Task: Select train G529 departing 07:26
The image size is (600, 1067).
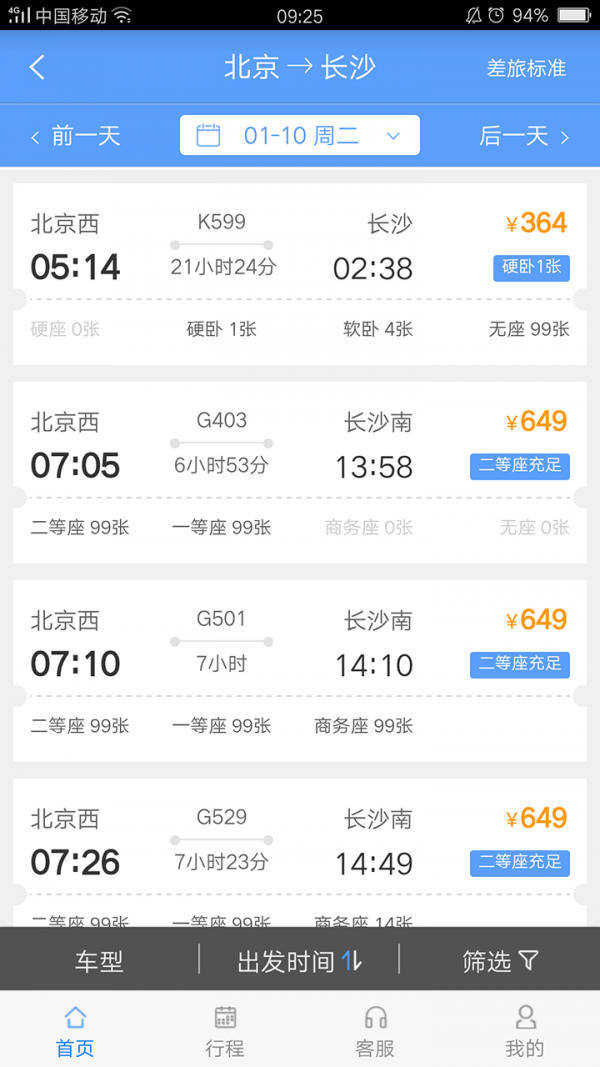Action: (299, 853)
